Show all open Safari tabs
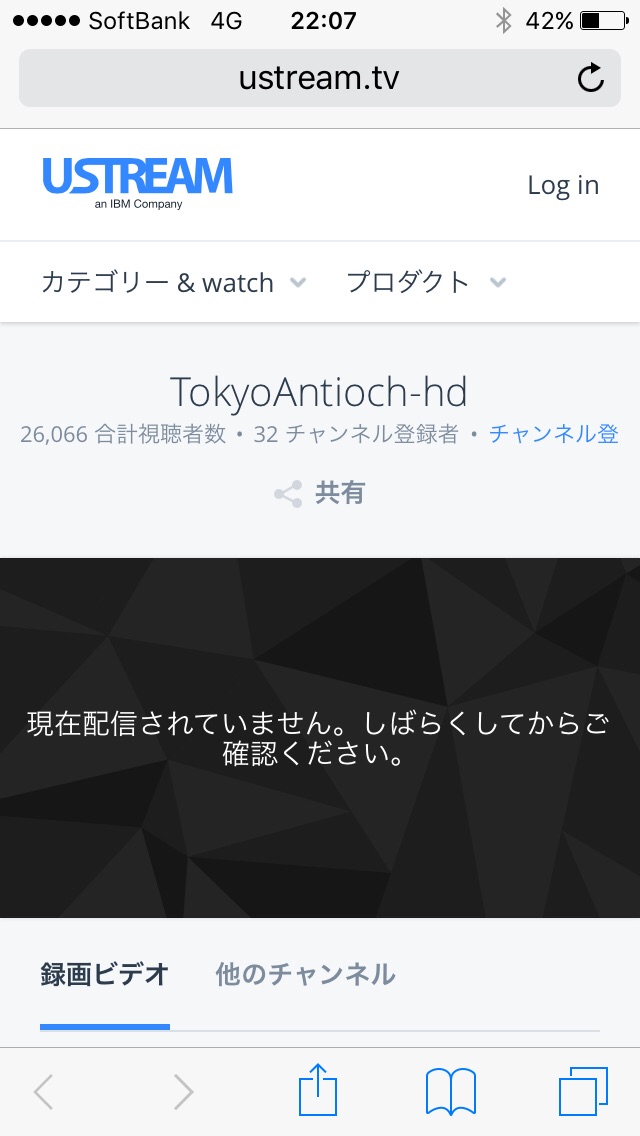The height and width of the screenshot is (1136, 640). (x=583, y=1091)
